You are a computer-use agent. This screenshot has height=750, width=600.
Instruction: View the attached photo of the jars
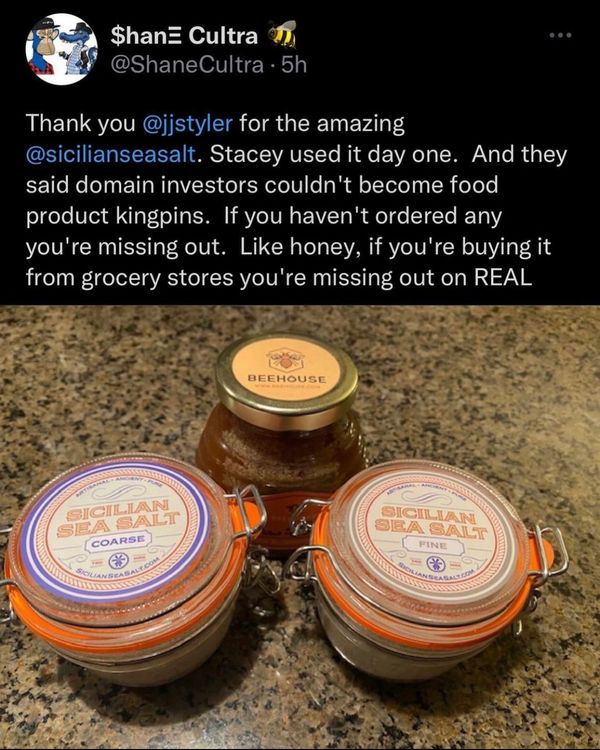(x=300, y=527)
